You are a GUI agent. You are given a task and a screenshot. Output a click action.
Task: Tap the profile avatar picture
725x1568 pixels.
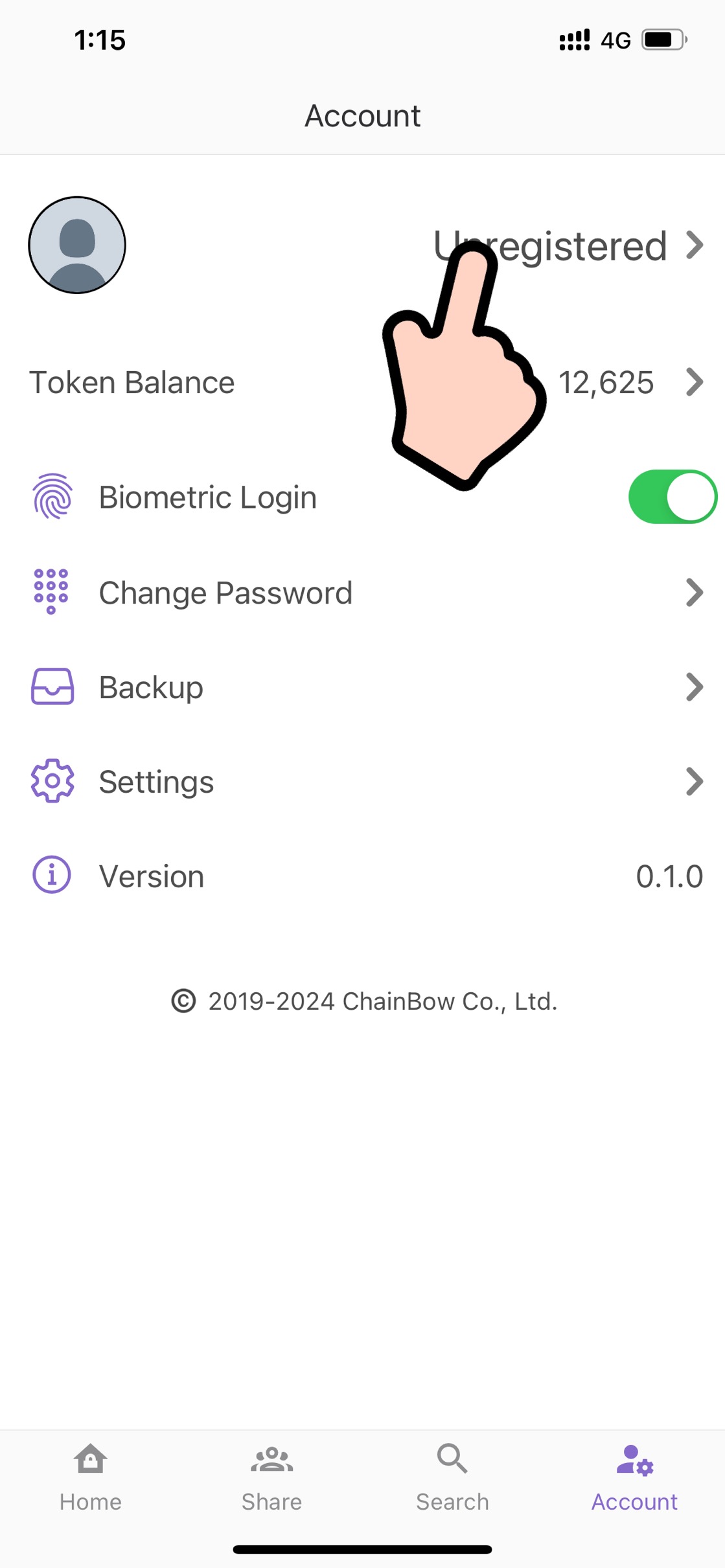tap(77, 245)
